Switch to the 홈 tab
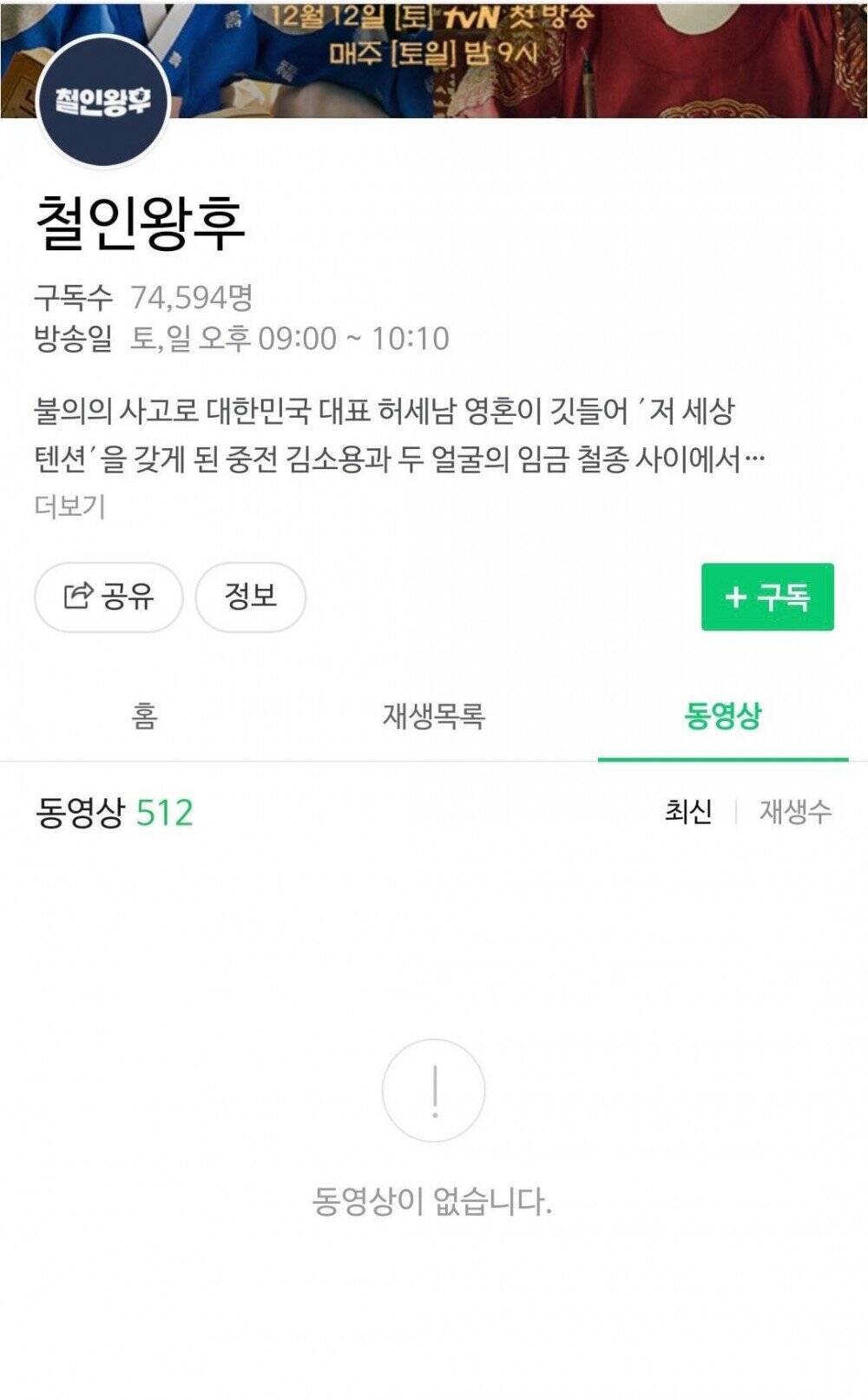The image size is (868, 1400). pos(144,717)
